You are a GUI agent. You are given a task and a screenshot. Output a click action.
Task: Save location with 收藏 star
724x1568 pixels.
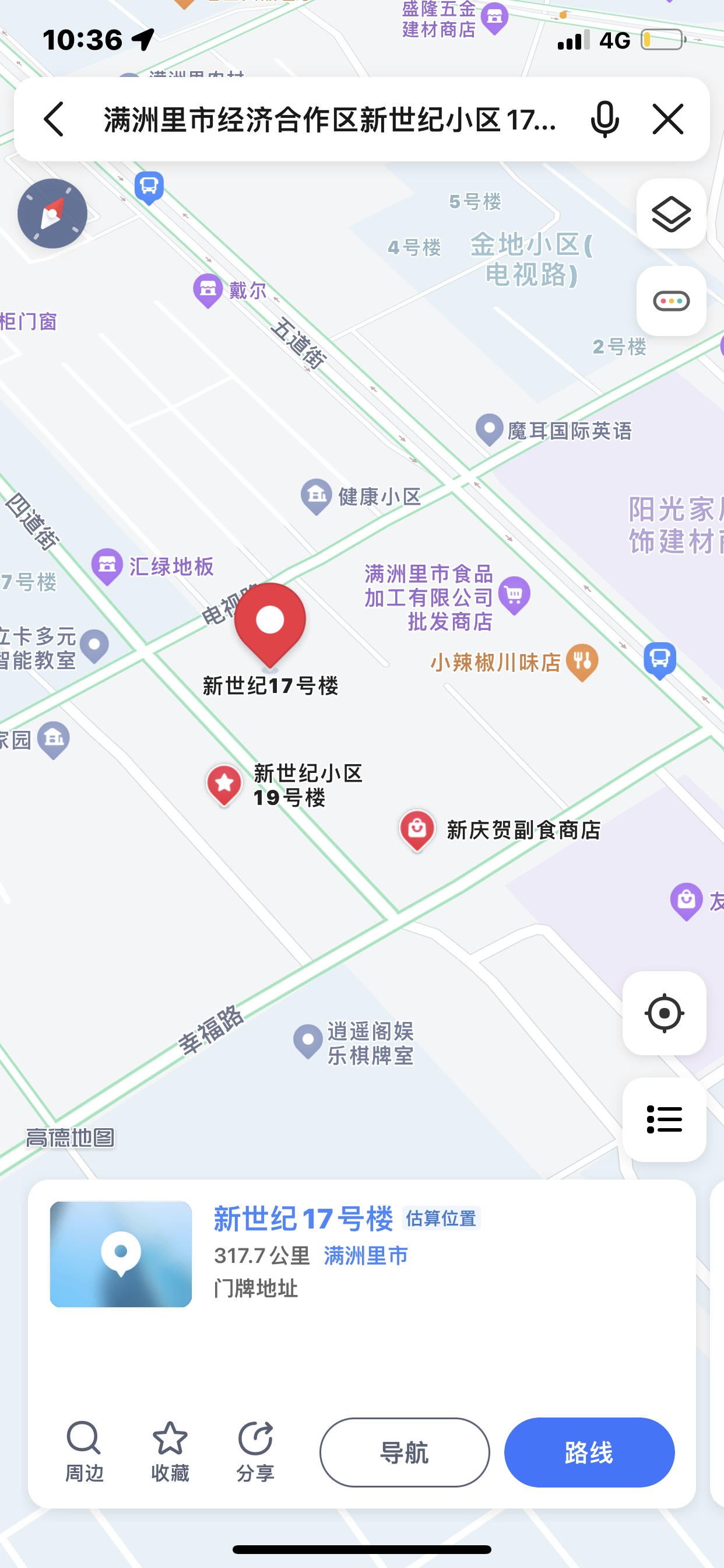170,1451
